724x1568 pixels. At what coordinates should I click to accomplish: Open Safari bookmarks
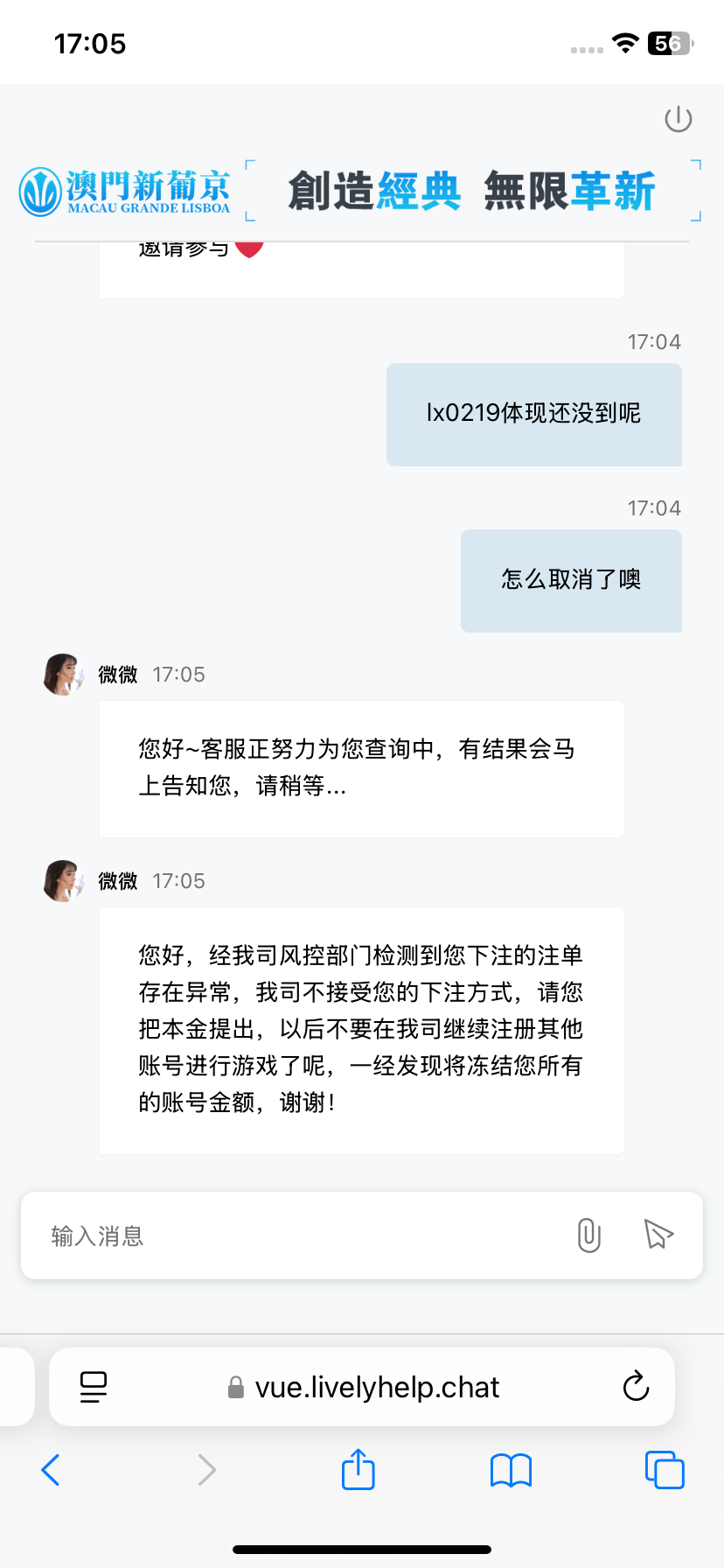(512, 1470)
